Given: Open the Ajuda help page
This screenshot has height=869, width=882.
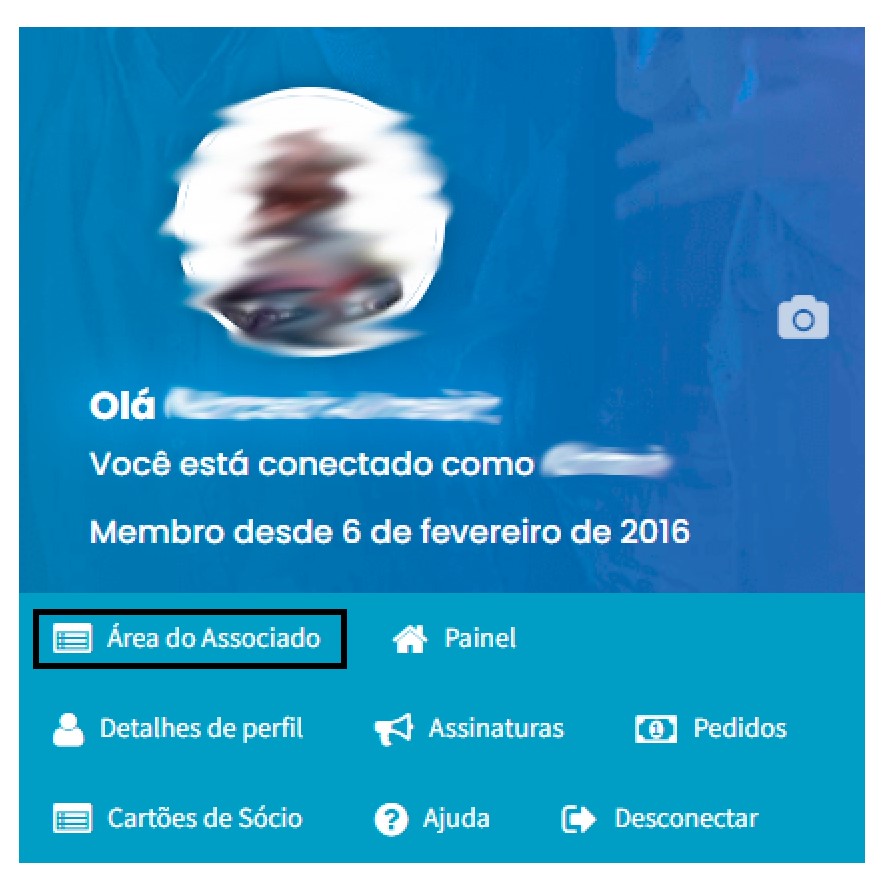Looking at the screenshot, I should click(433, 819).
